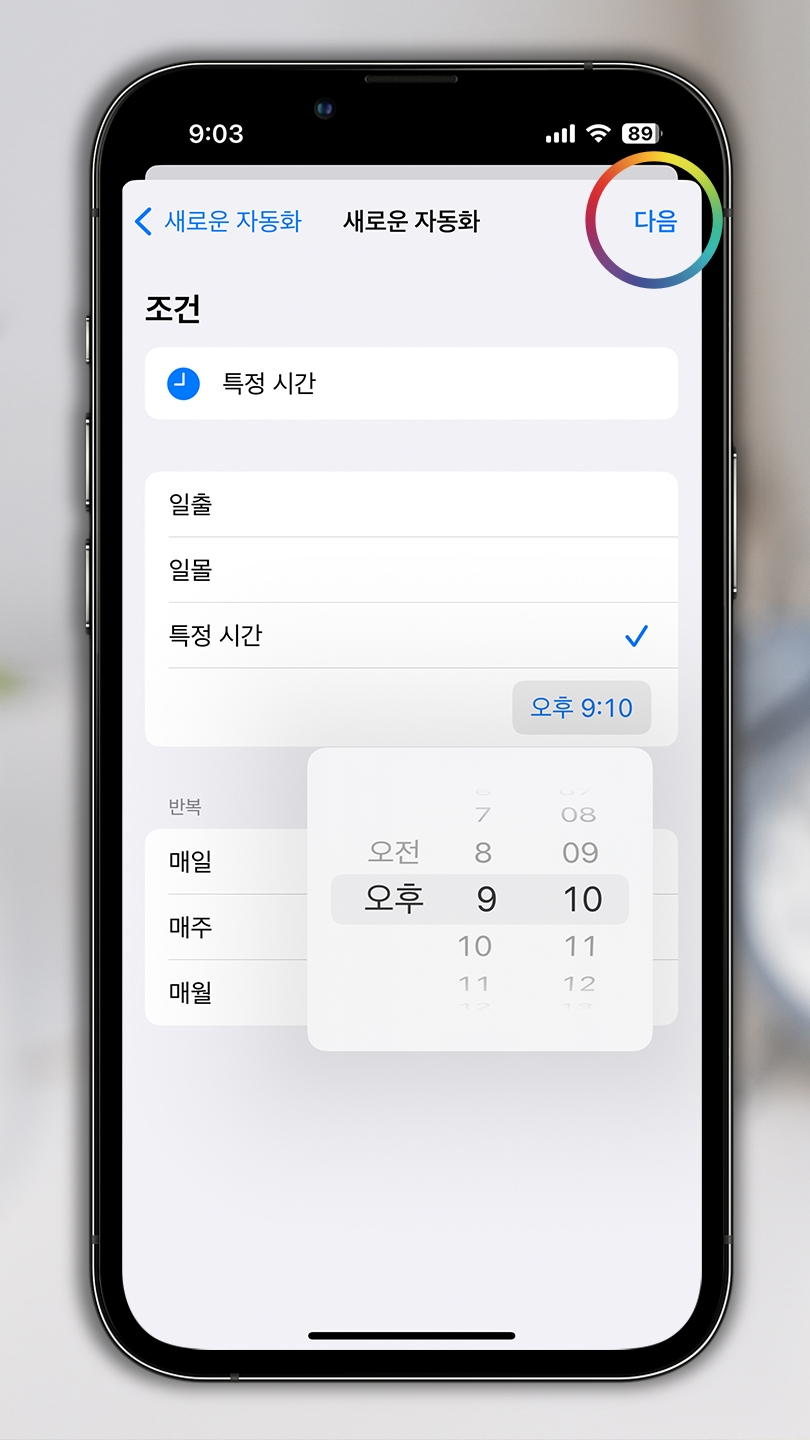Go back to the previous 새로운 자동화 screen
The height and width of the screenshot is (1440, 810).
pyautogui.click(x=218, y=221)
